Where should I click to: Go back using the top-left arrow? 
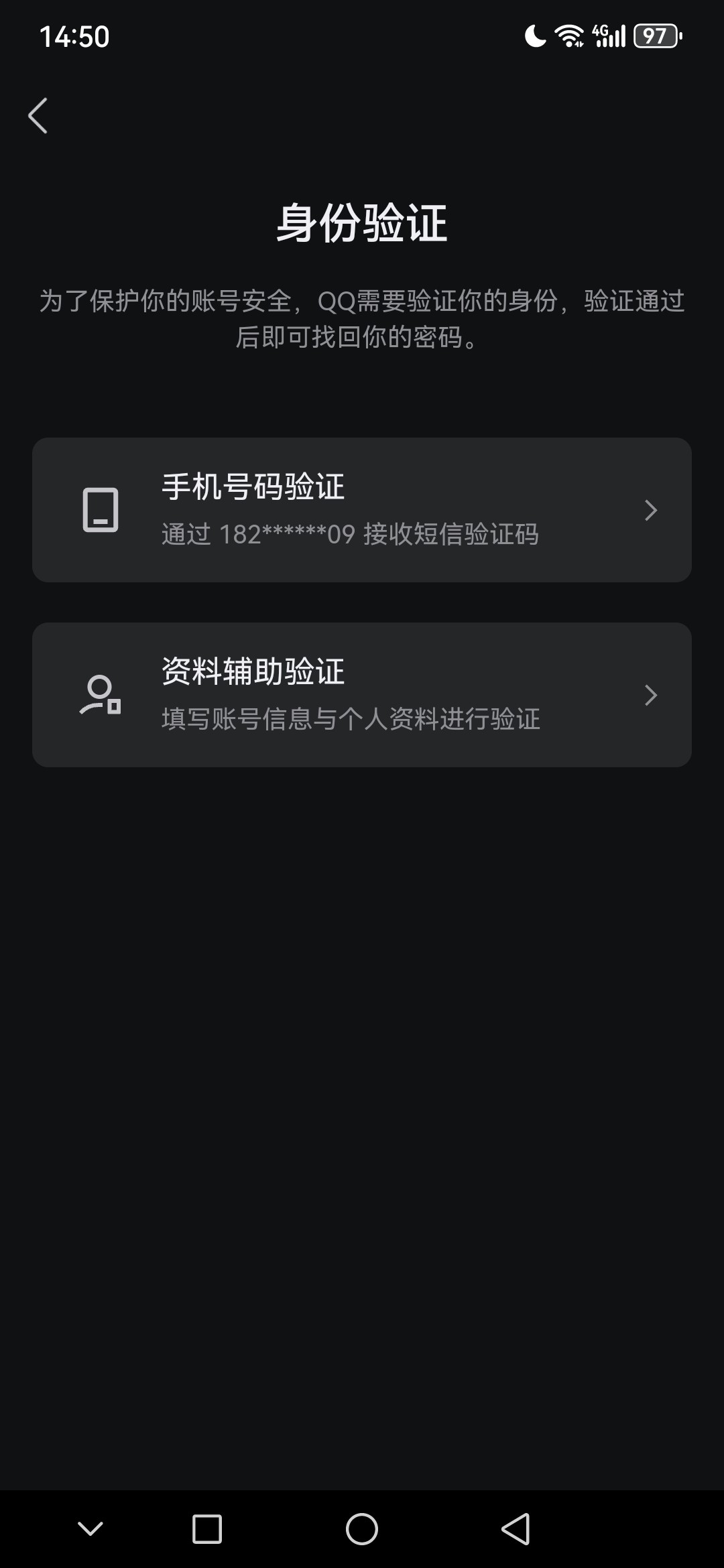point(38,116)
